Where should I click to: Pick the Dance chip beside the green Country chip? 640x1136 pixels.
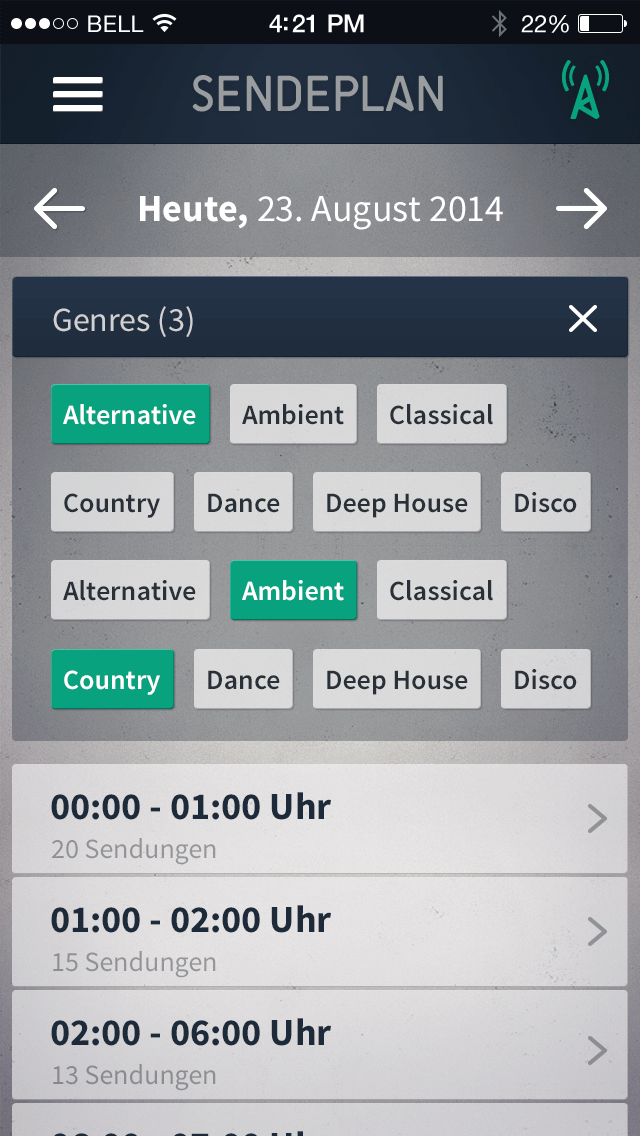pos(243,680)
